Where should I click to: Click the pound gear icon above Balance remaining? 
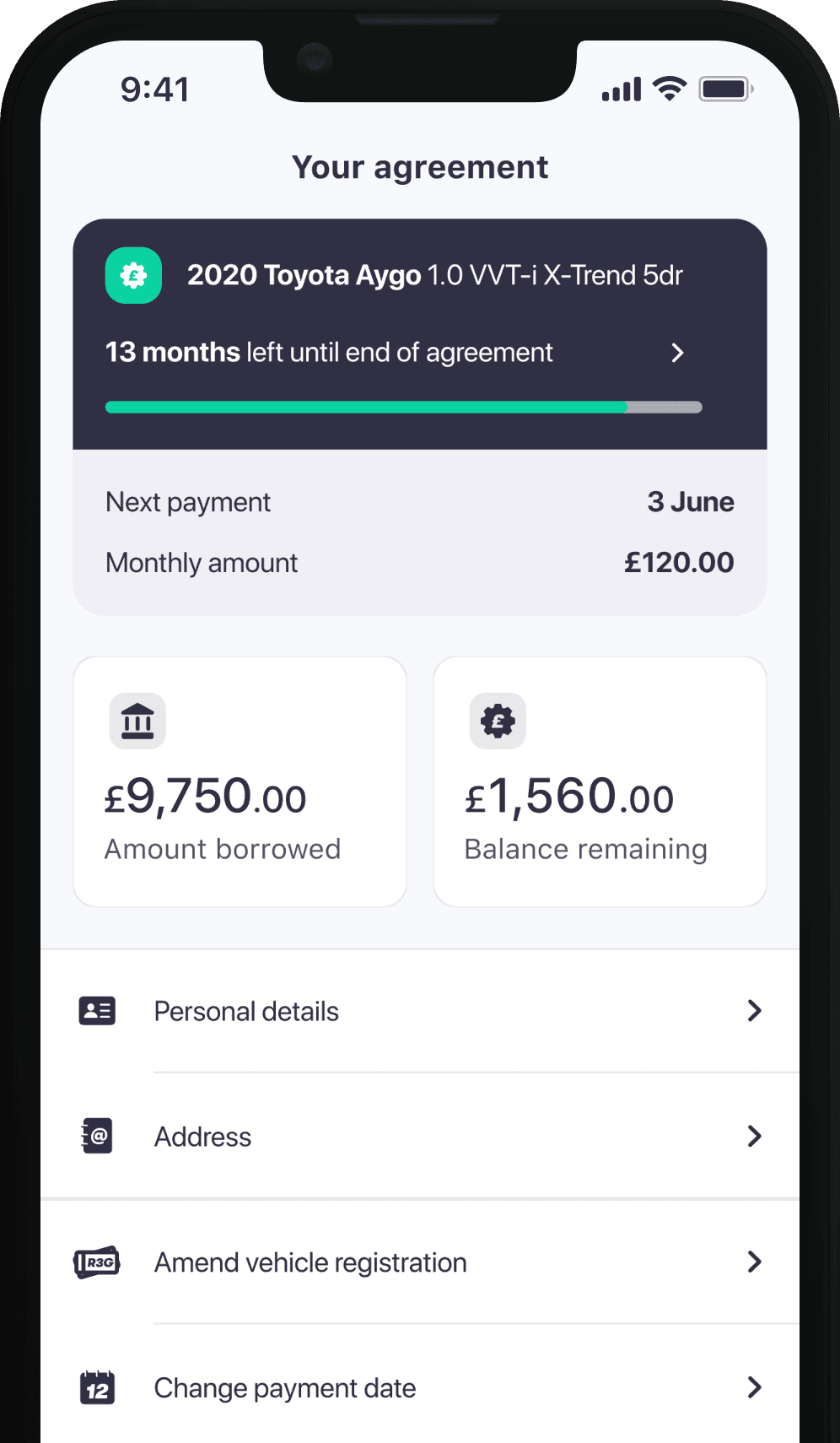[x=497, y=721]
